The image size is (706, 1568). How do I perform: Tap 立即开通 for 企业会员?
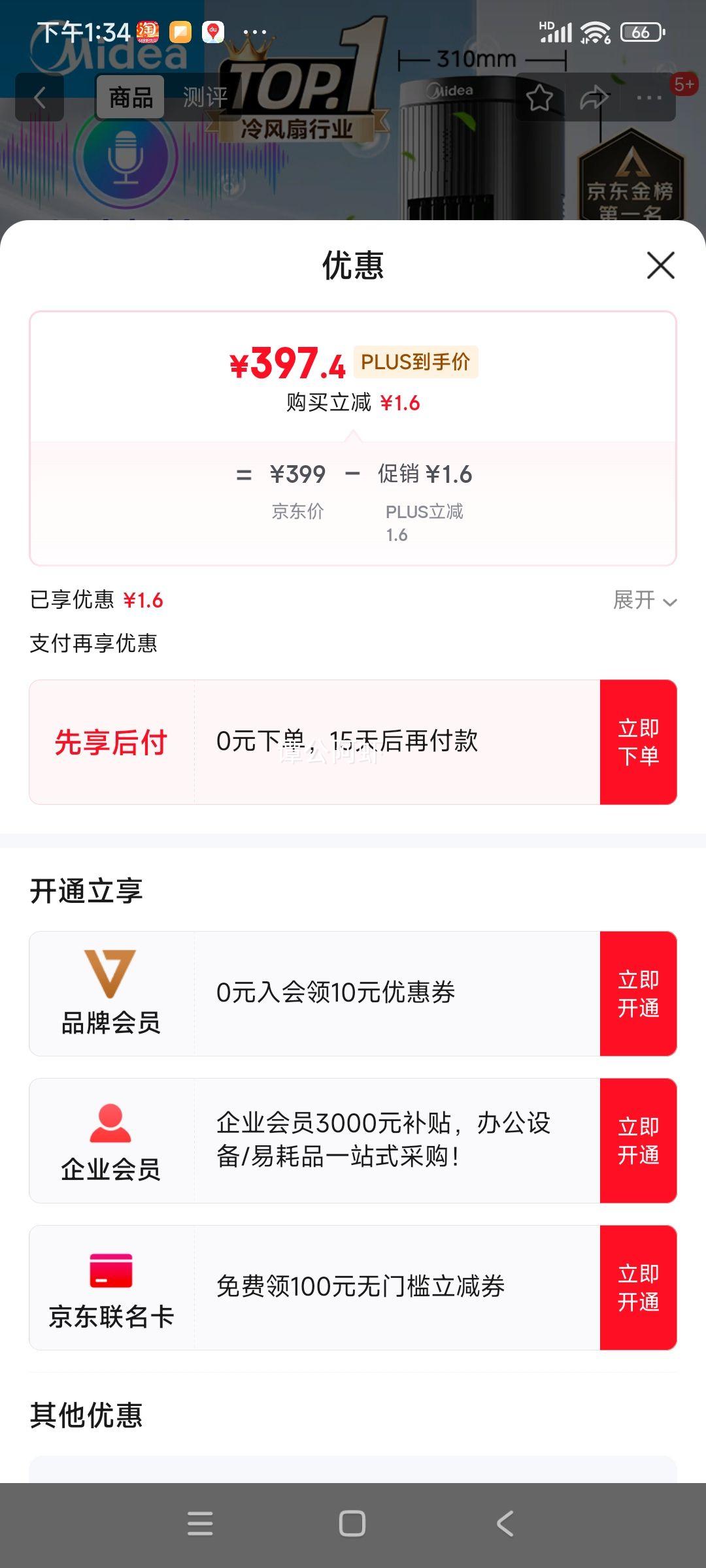point(638,1140)
